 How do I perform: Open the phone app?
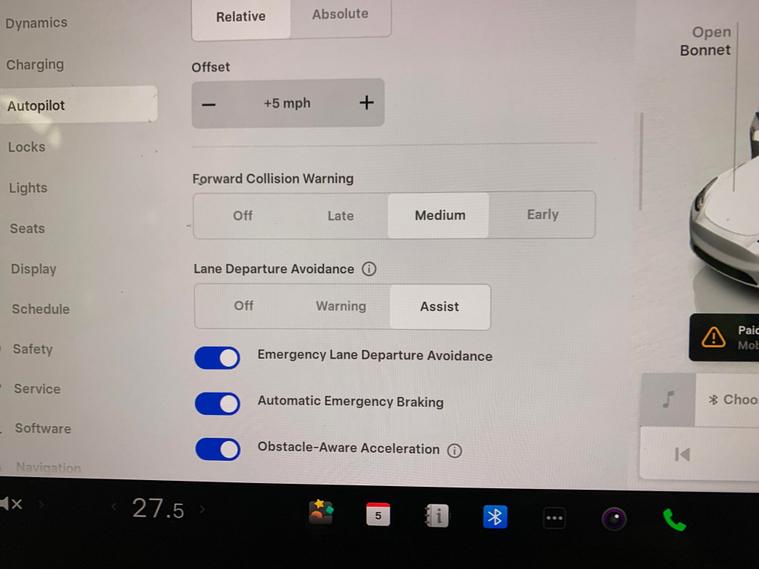click(674, 519)
